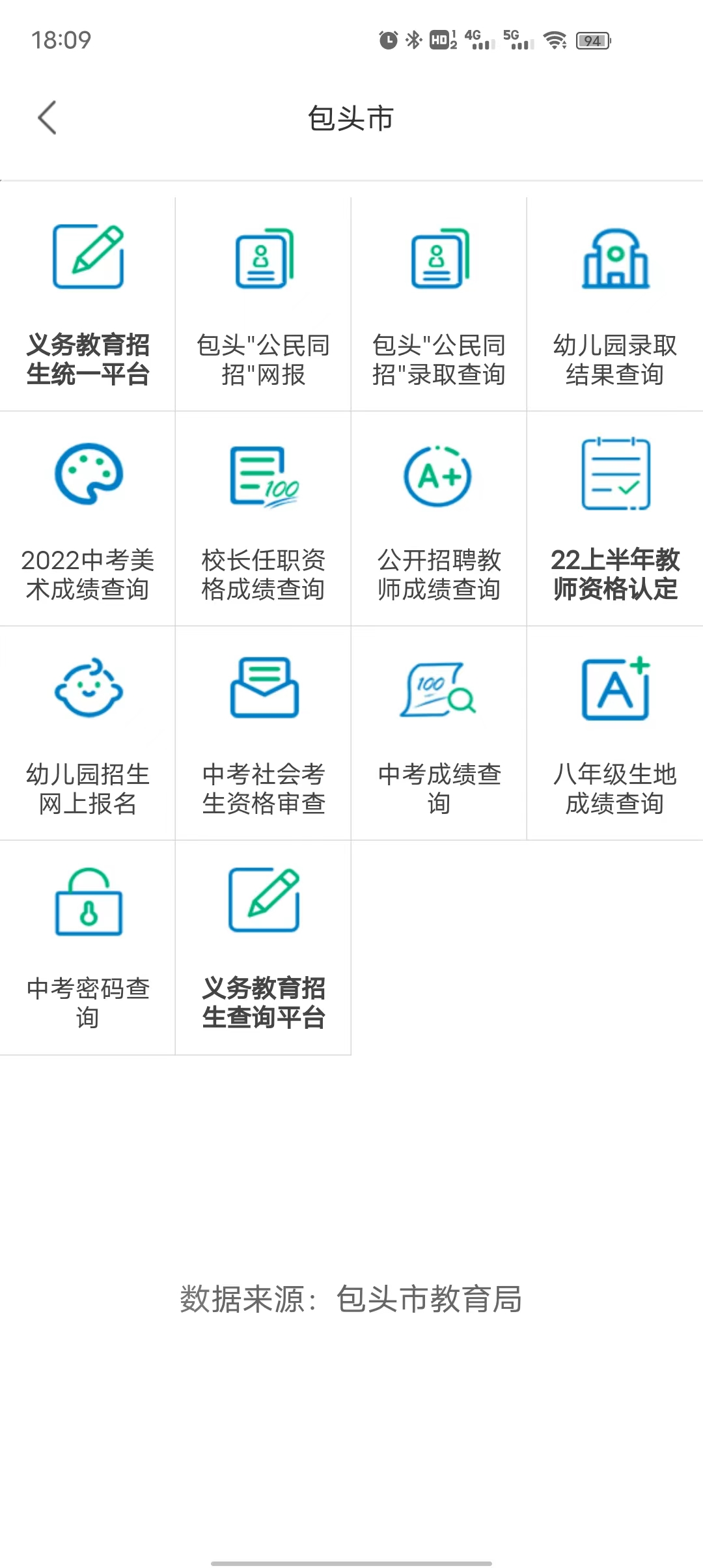Launch 中考社会考生资格审查
This screenshot has width=703, height=1568.
pos(264,733)
